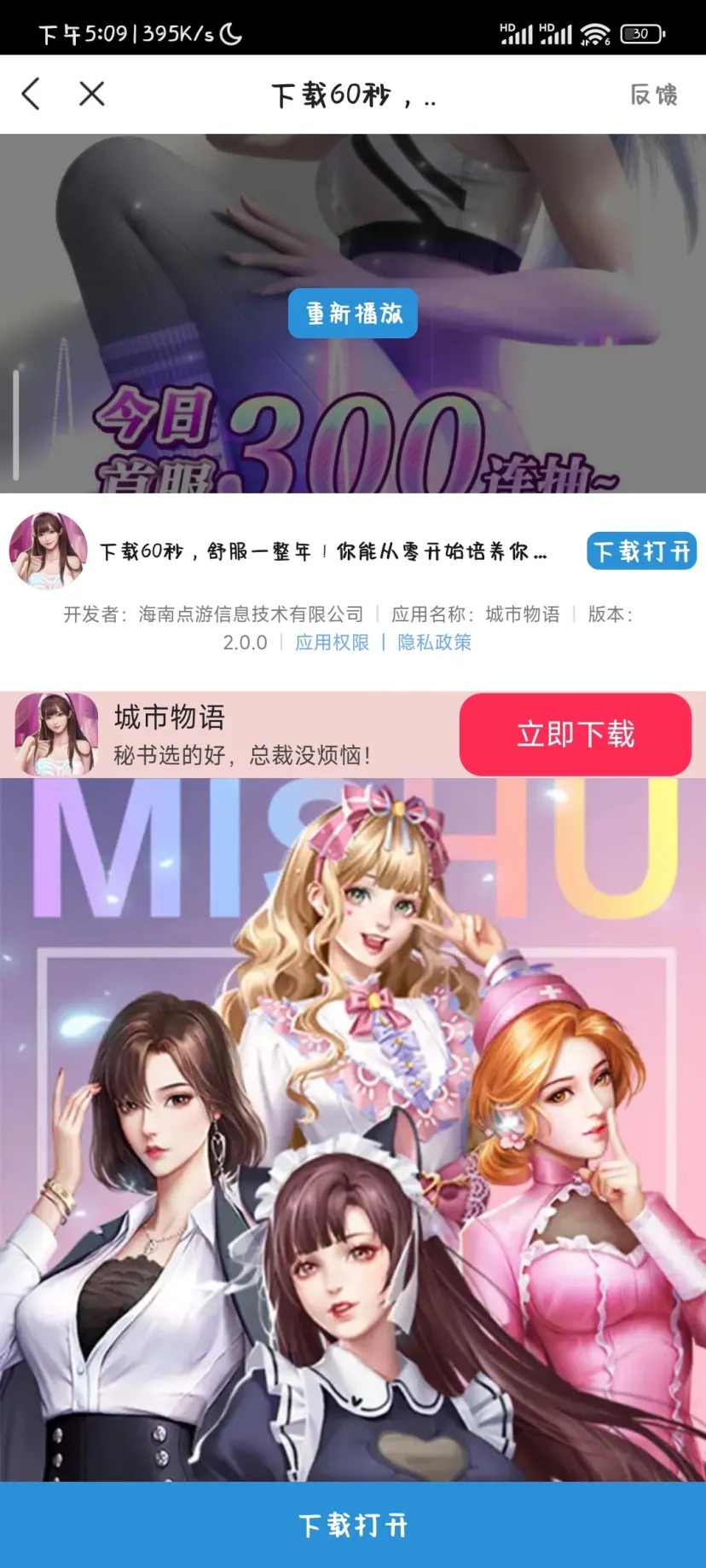Tap the bottom blue 下载打开 bar

(x=353, y=1525)
